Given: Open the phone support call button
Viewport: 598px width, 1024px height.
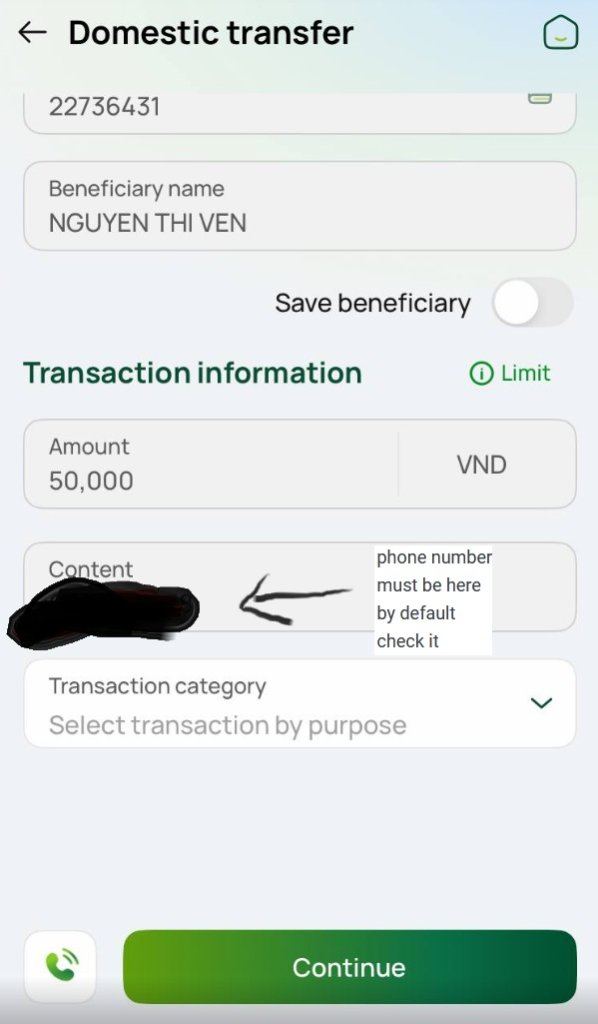Looking at the screenshot, I should pos(60,967).
